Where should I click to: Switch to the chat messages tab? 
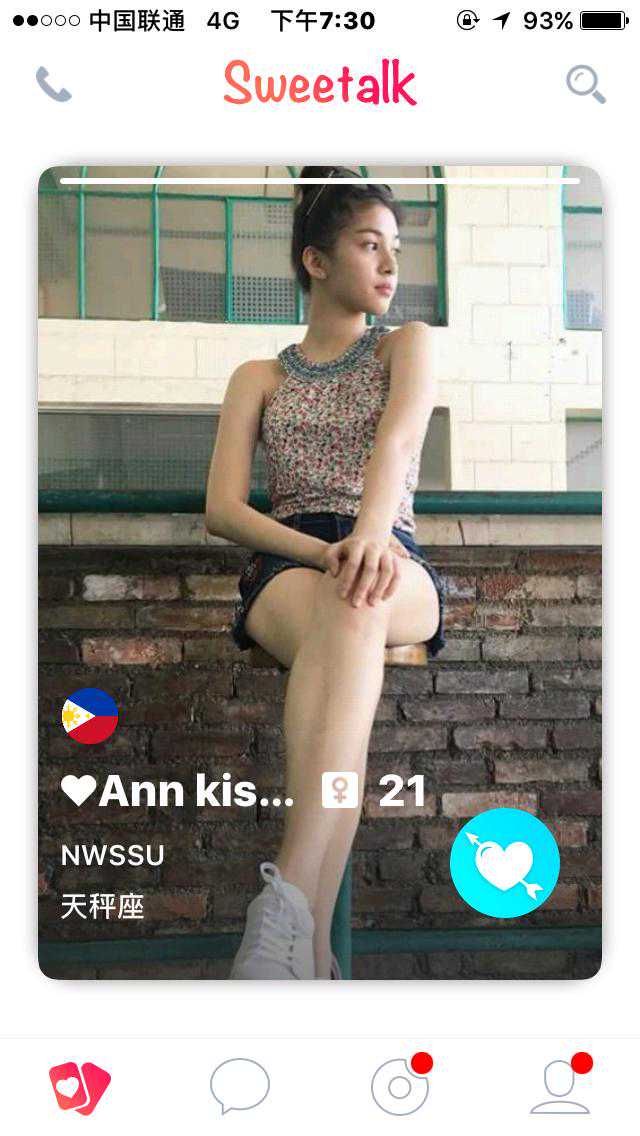tap(240, 1086)
